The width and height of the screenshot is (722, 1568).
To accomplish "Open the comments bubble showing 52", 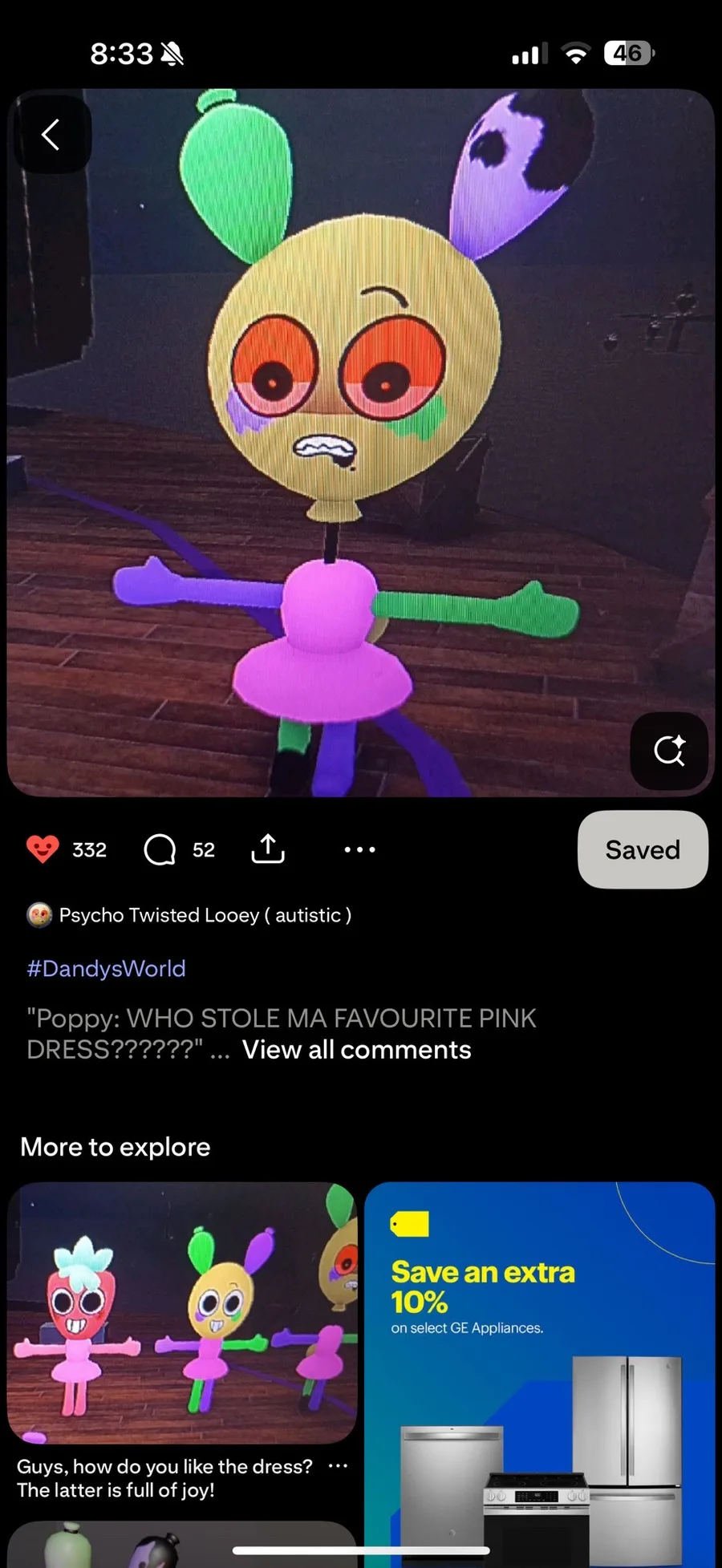I will tap(160, 849).
